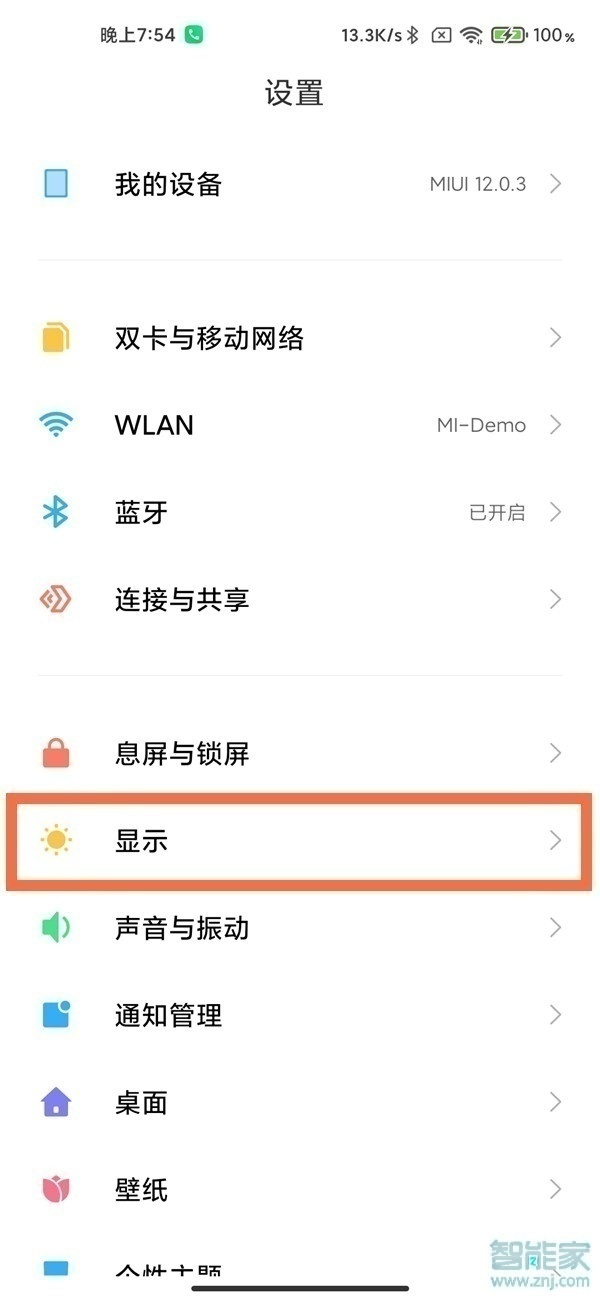
Task: Open 通知管理 settings
Action: tap(300, 1016)
